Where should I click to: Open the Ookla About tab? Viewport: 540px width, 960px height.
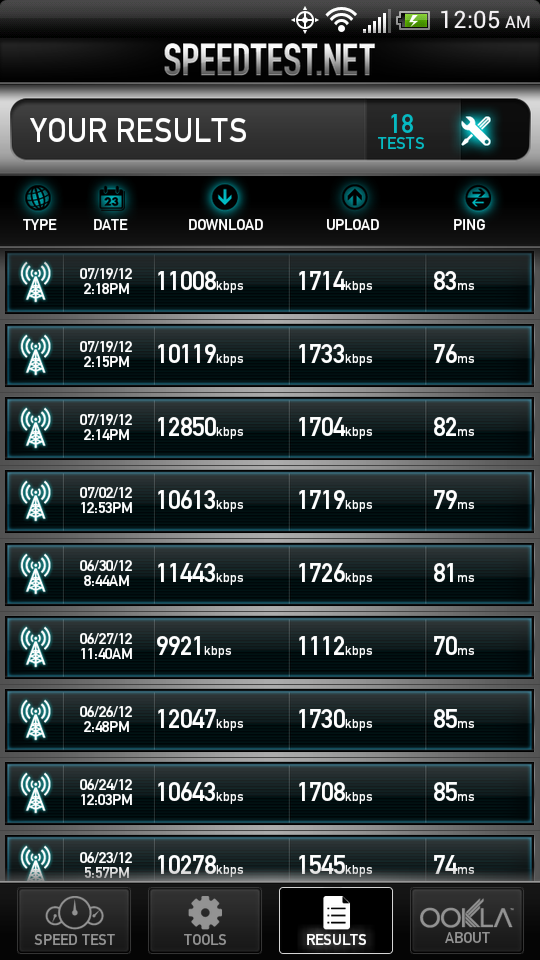coord(467,920)
